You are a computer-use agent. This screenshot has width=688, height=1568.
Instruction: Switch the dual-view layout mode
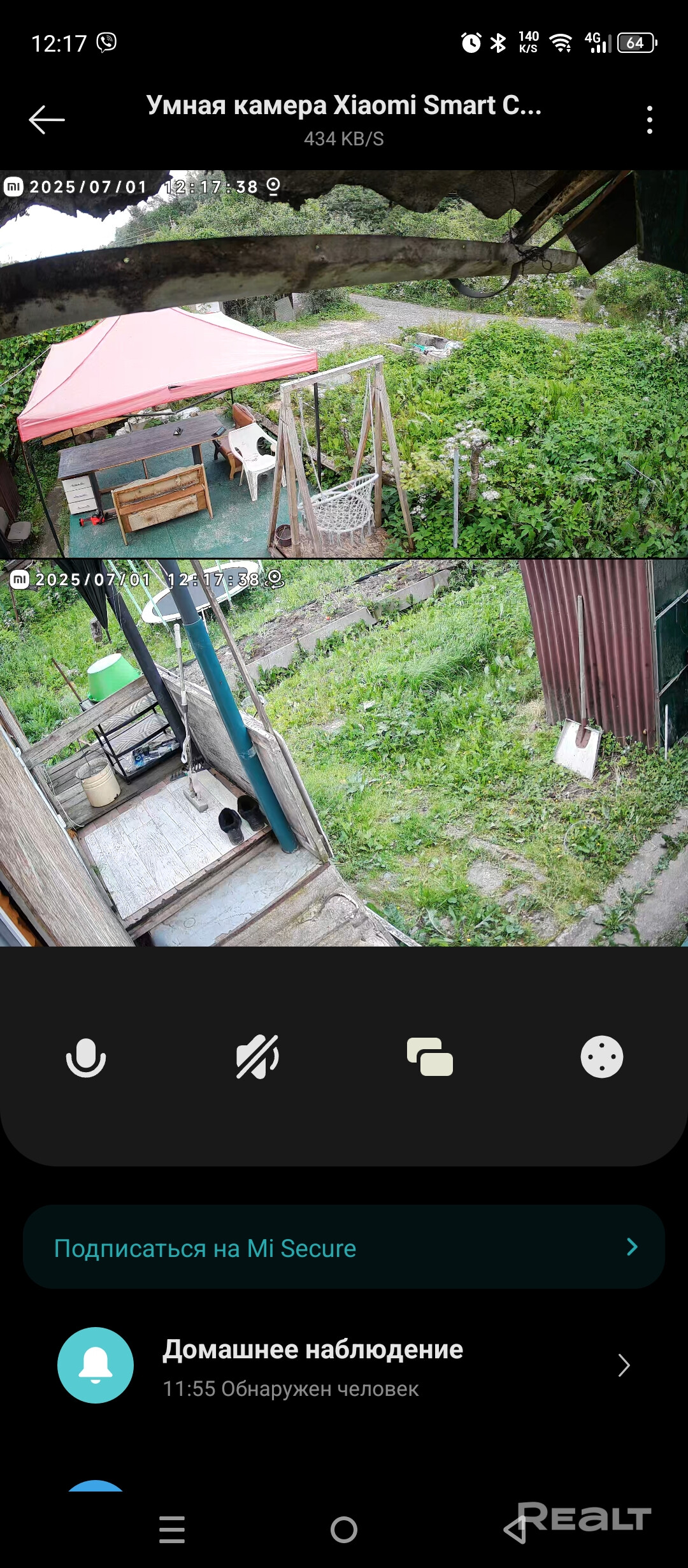click(430, 1057)
